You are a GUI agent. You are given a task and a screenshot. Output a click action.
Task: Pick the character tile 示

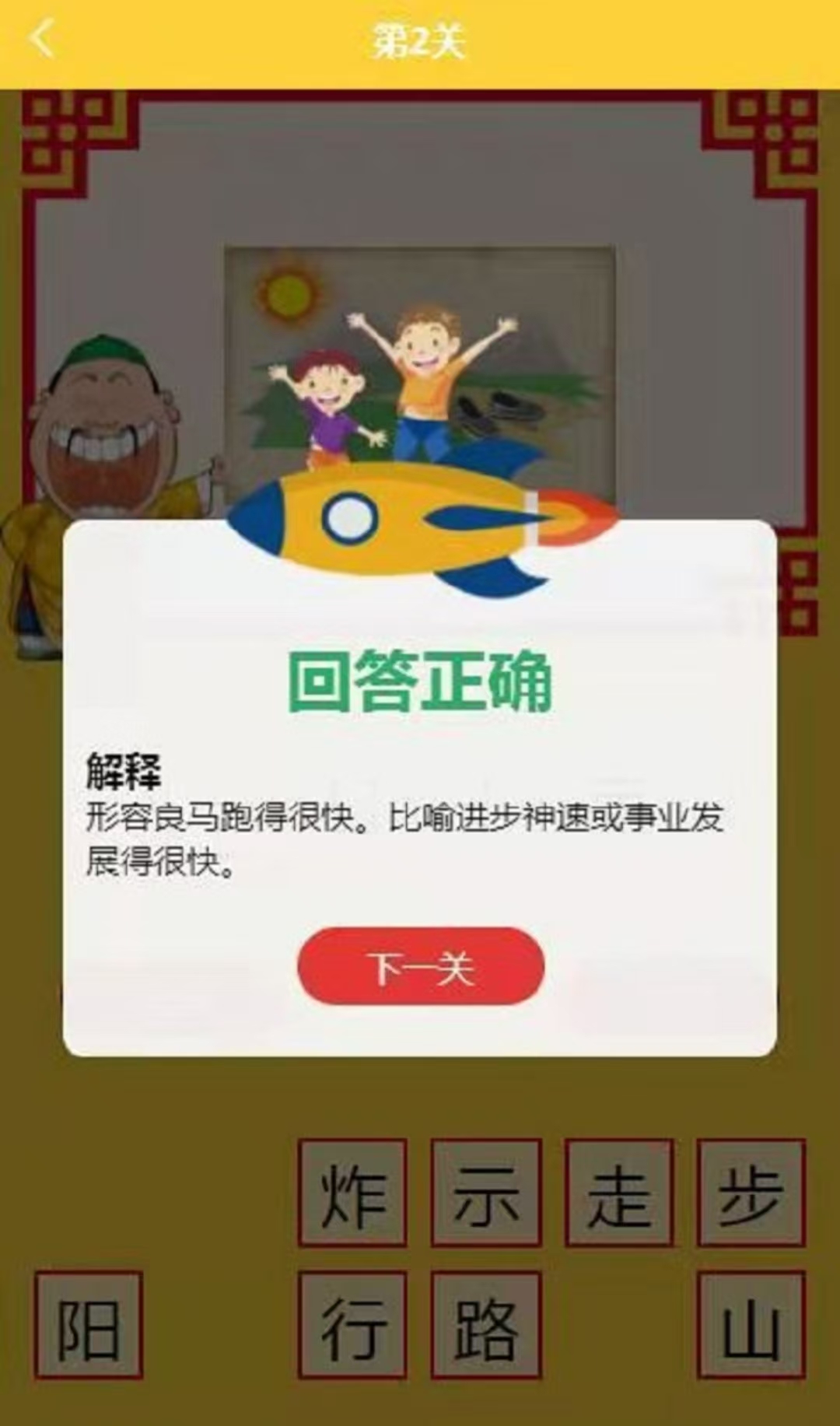click(486, 1193)
